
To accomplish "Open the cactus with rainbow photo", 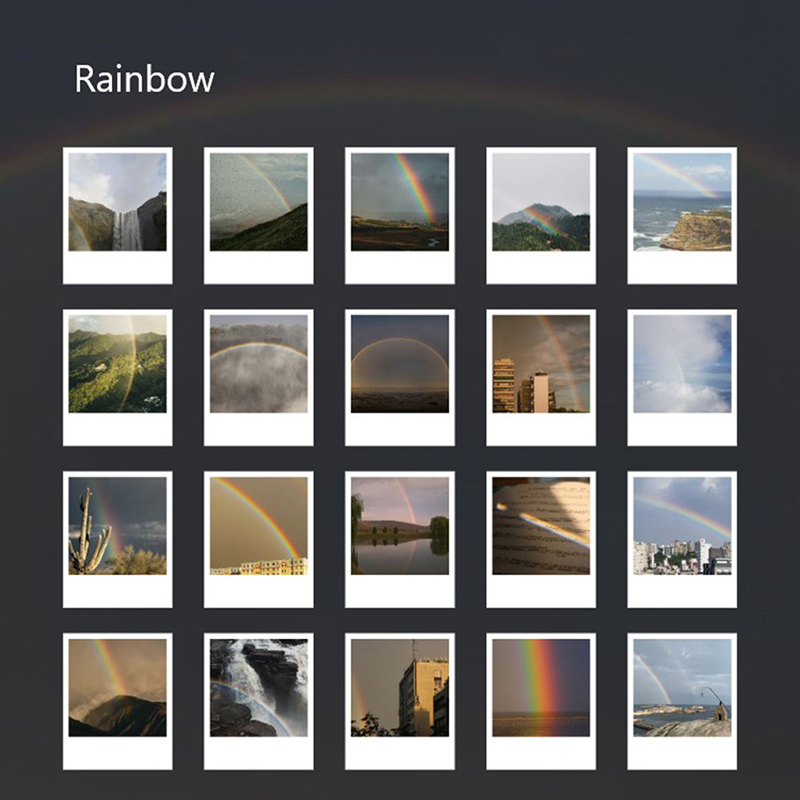I will pos(117,526).
